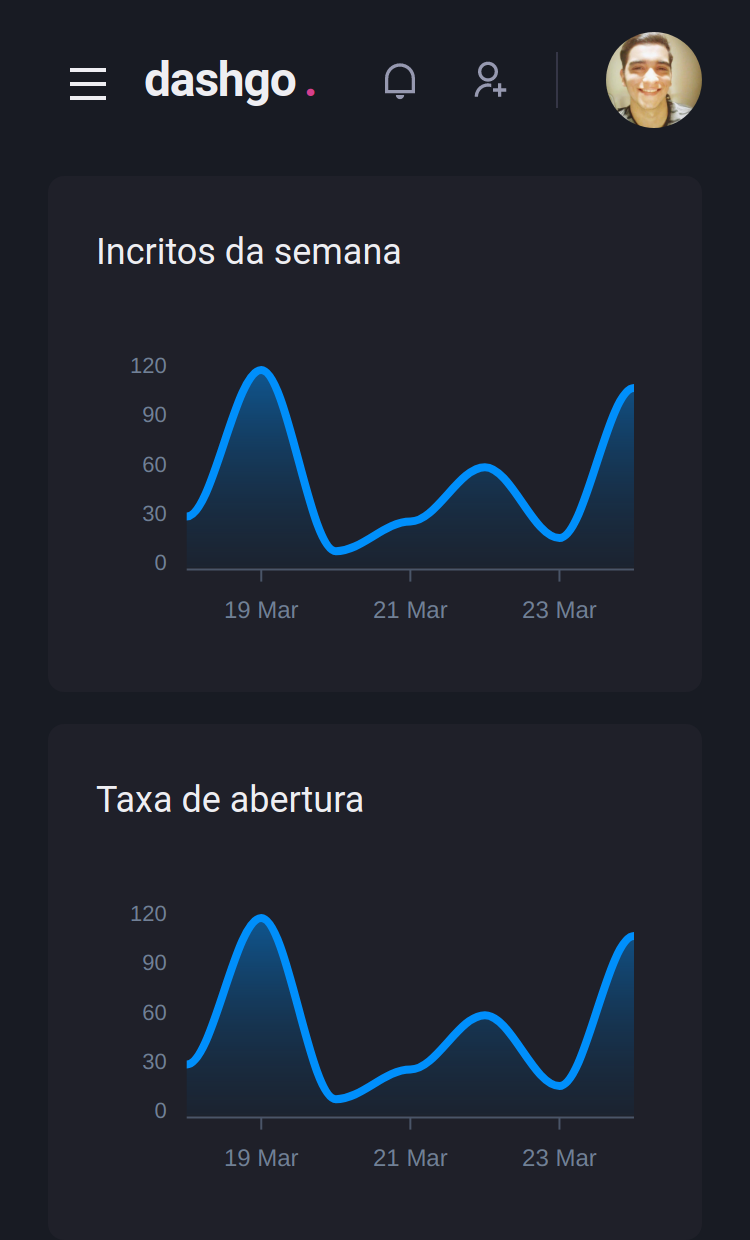750x1240 pixels.
Task: Click the pink dot in the dashgo logo
Action: point(310,92)
